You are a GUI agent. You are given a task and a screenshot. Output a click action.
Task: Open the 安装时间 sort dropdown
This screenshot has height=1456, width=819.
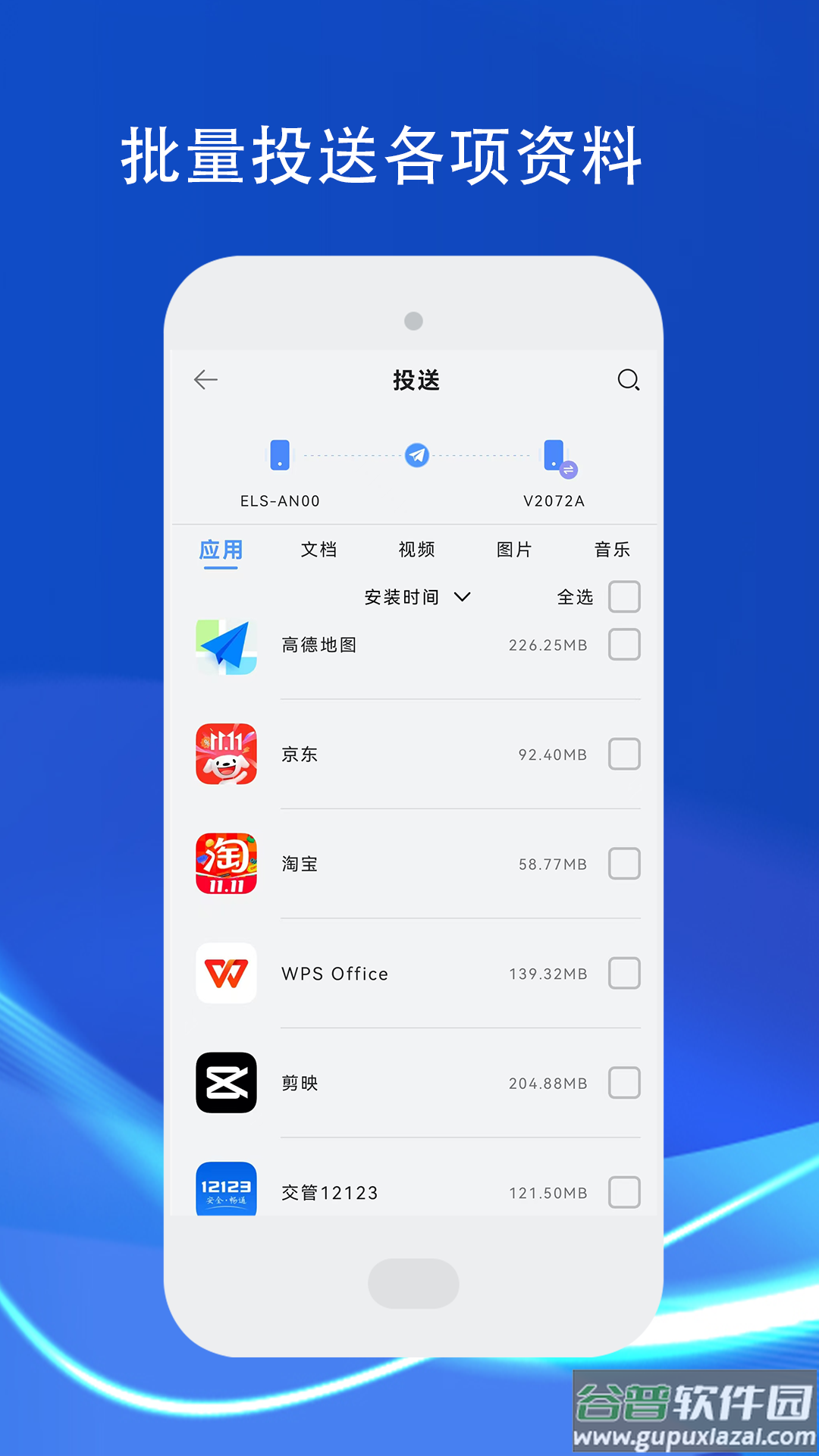tap(416, 597)
